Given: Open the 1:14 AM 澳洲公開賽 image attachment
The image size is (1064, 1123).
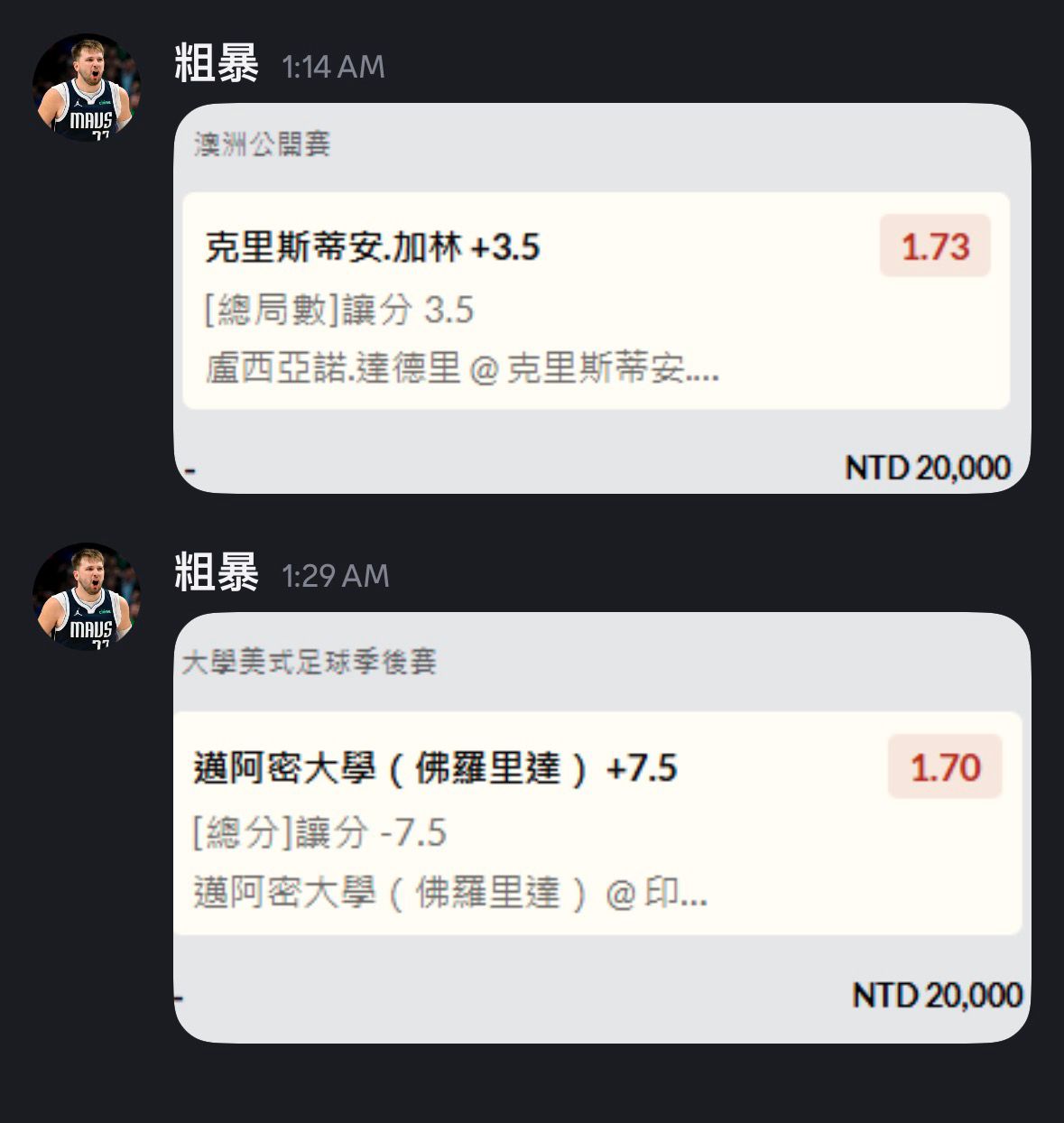Looking at the screenshot, I should 602,298.
